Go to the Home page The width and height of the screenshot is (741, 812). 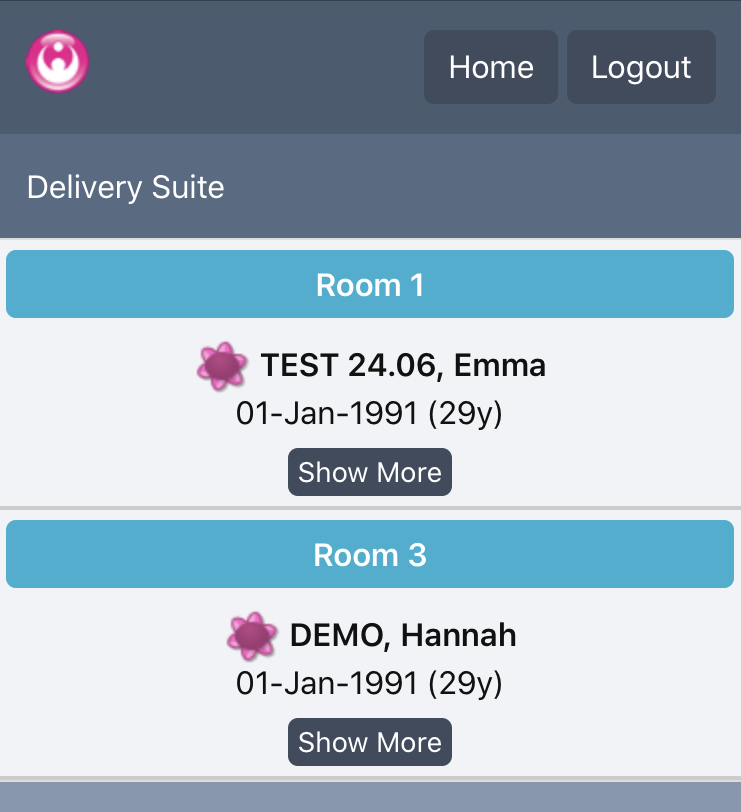[x=490, y=67]
